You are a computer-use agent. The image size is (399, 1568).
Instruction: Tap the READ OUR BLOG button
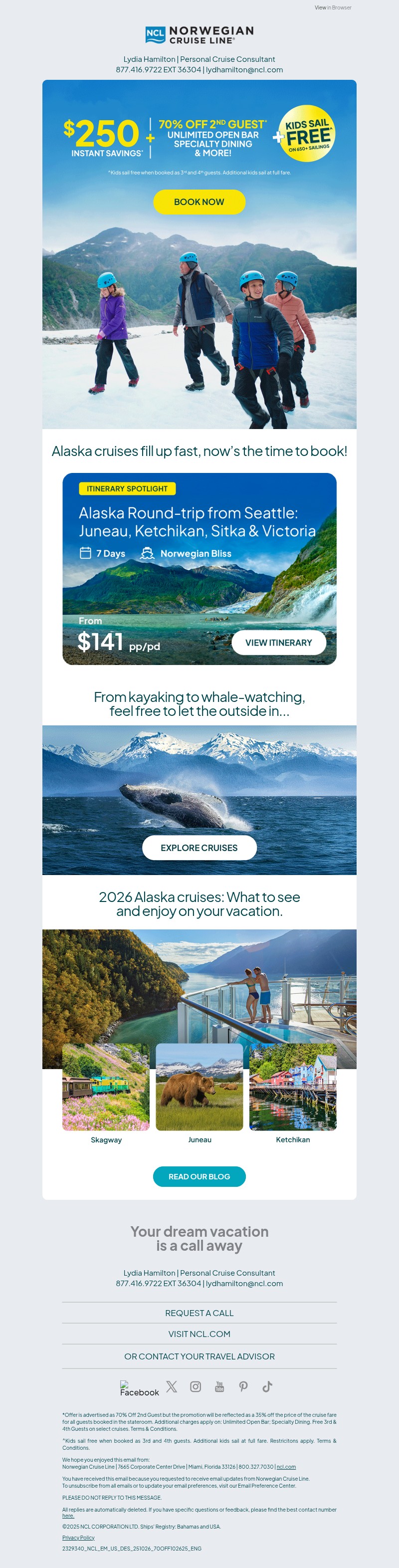pyautogui.click(x=199, y=1176)
